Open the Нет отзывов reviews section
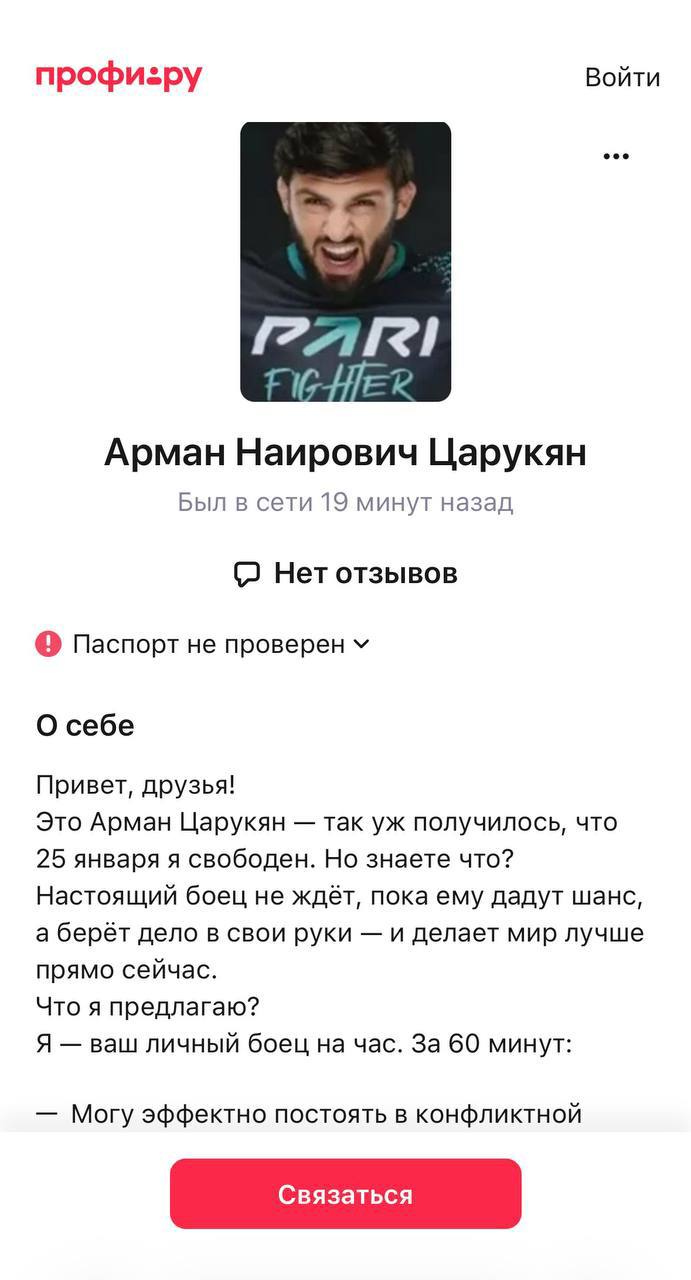 pos(345,574)
